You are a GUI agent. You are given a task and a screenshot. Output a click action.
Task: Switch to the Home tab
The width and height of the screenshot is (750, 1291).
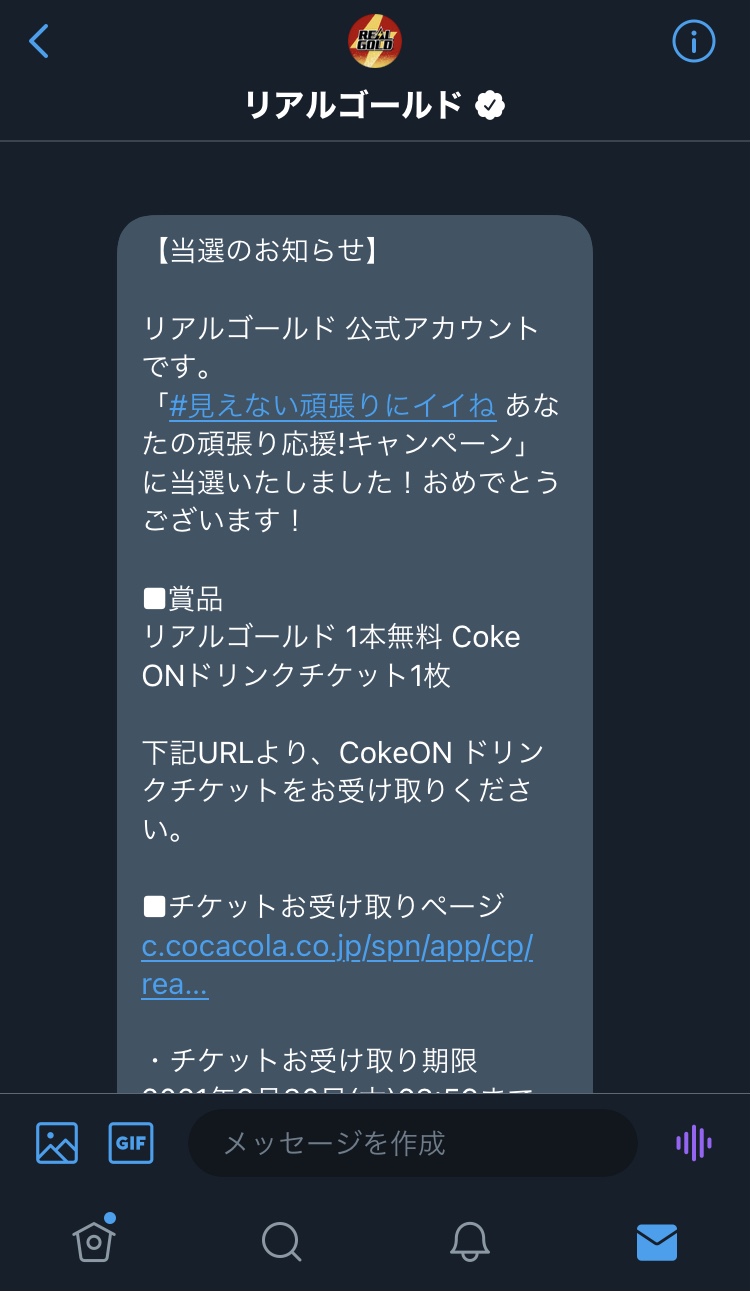[93, 1242]
